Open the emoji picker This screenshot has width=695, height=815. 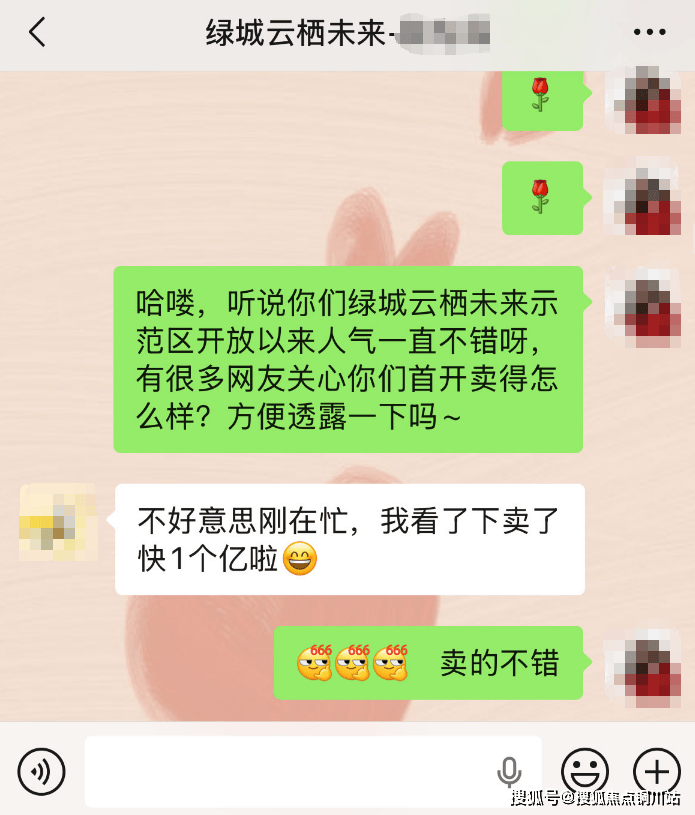585,771
